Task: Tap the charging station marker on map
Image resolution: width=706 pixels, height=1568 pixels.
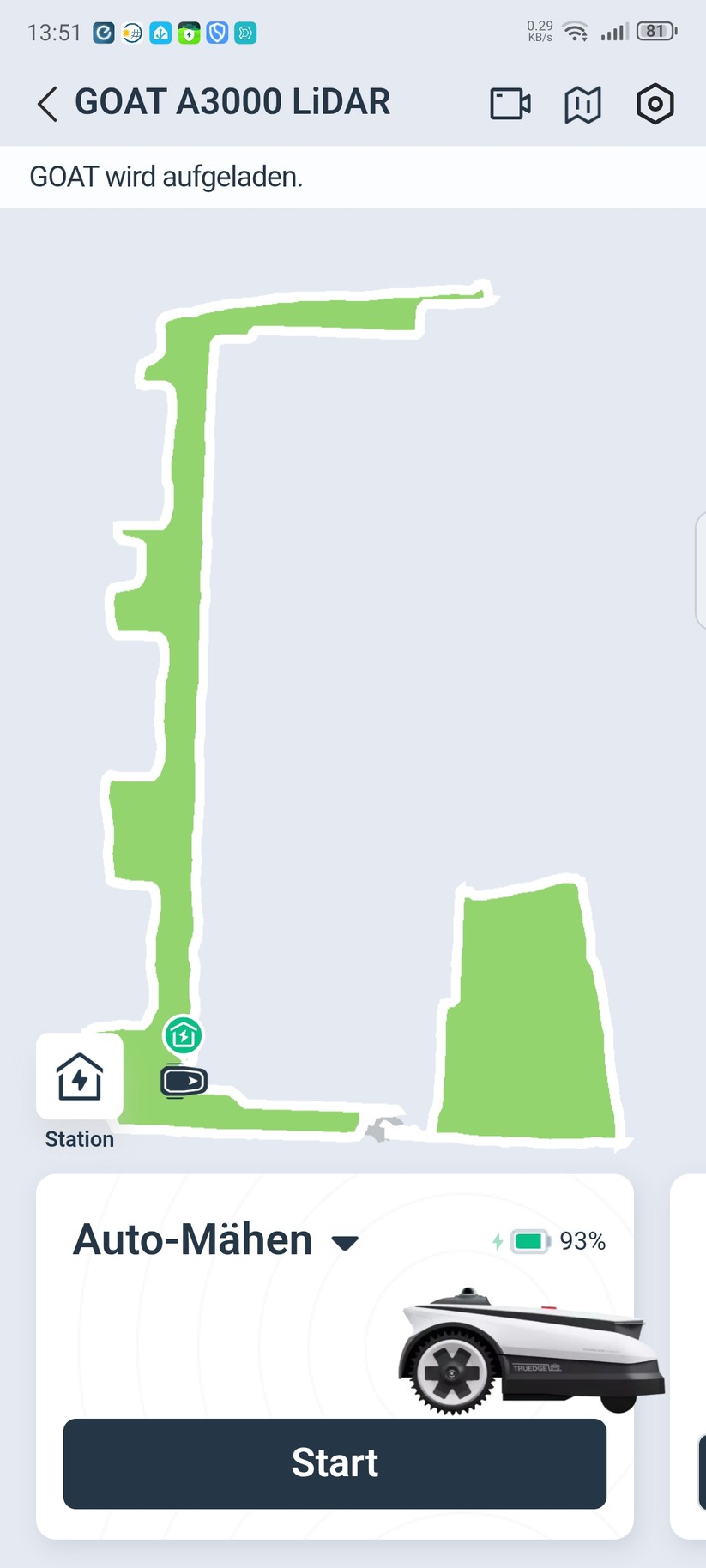Action: coord(184,1035)
